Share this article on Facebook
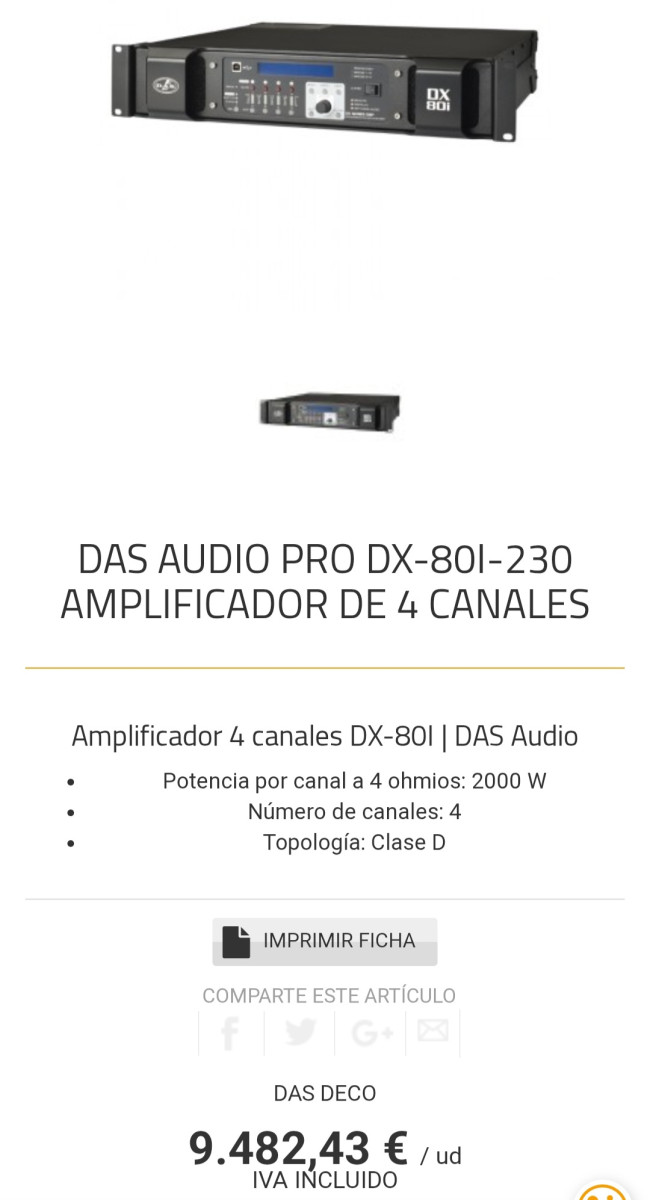 coord(230,1033)
